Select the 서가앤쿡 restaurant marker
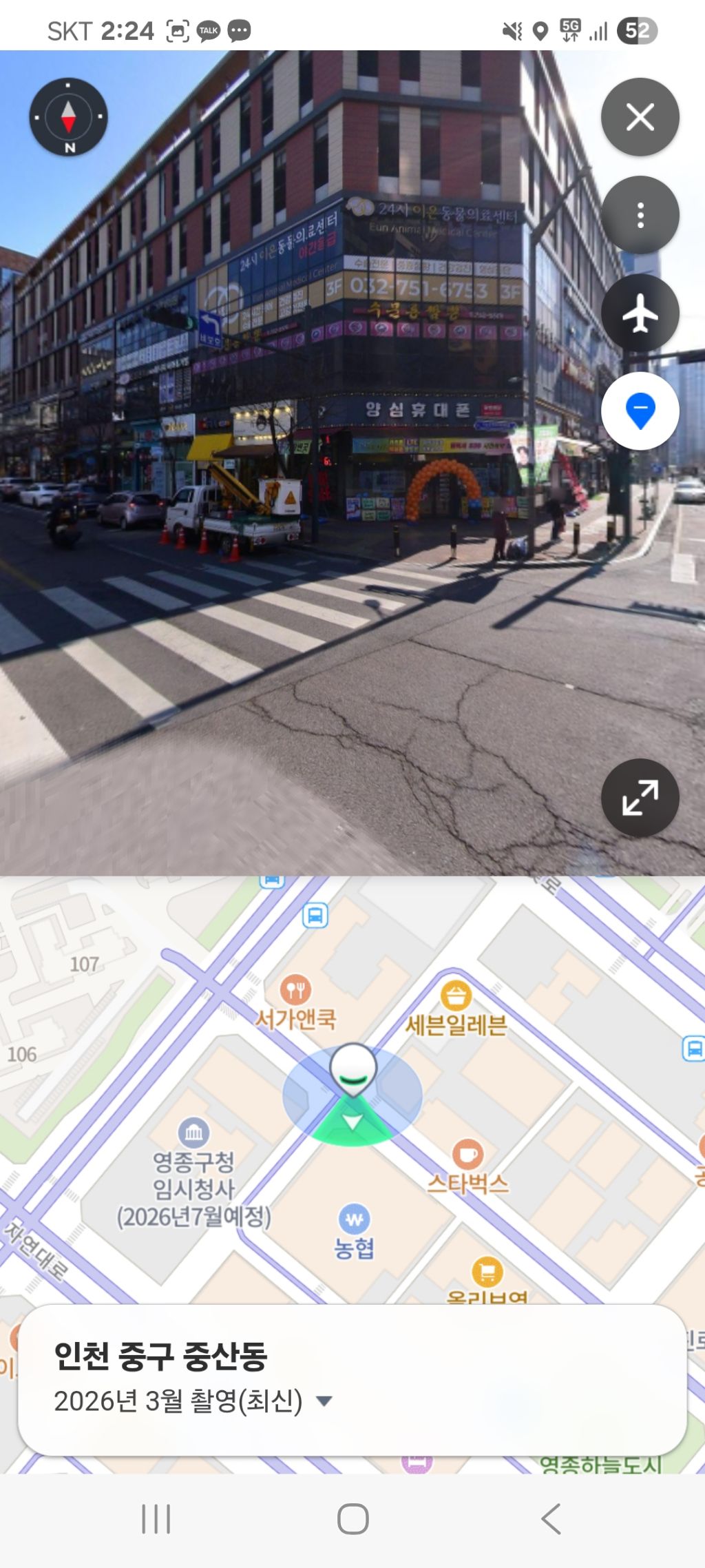Viewport: 705px width, 1568px height. click(295, 991)
